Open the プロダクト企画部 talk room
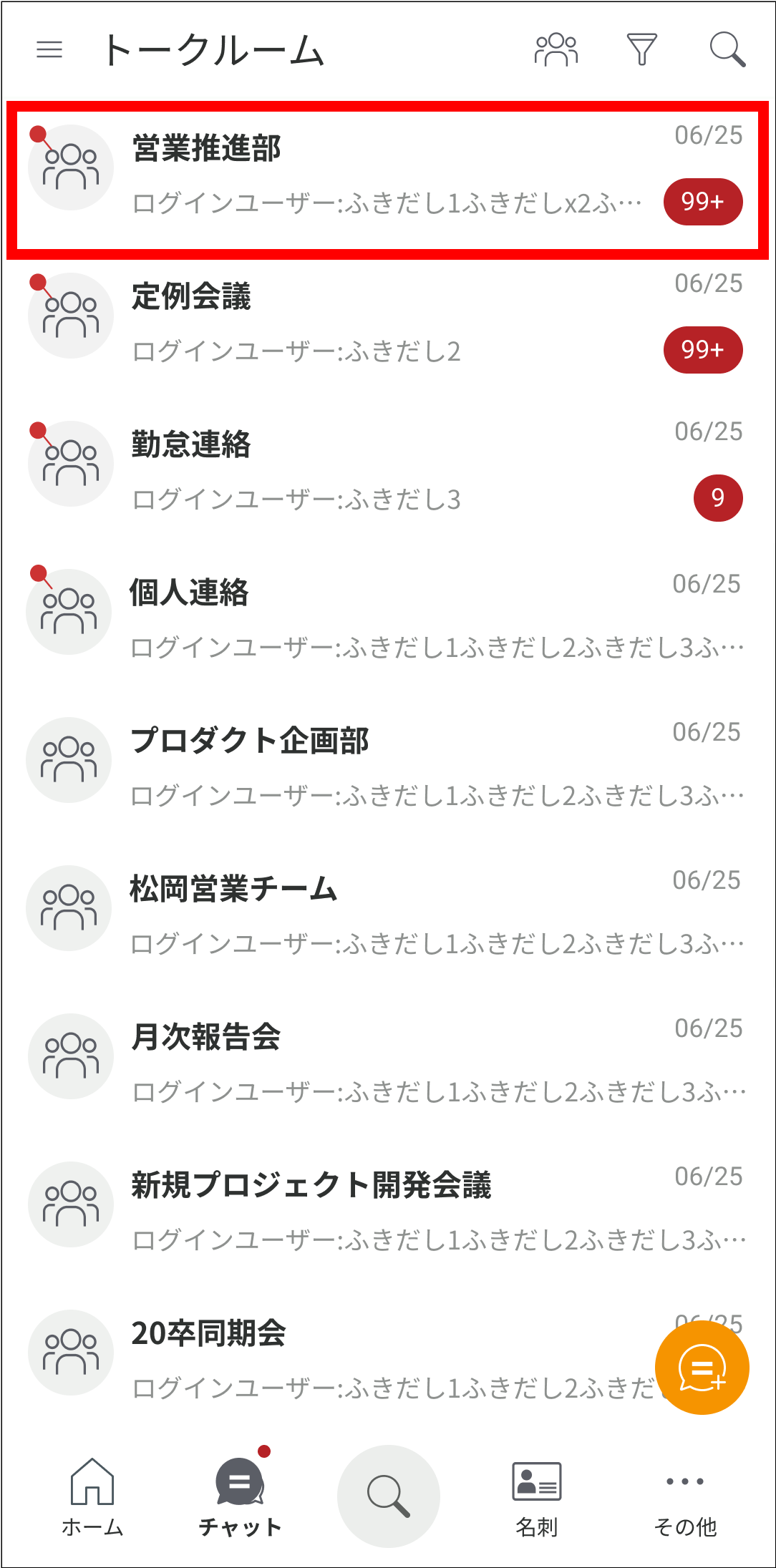Viewport: 776px width, 1568px height. [387, 768]
